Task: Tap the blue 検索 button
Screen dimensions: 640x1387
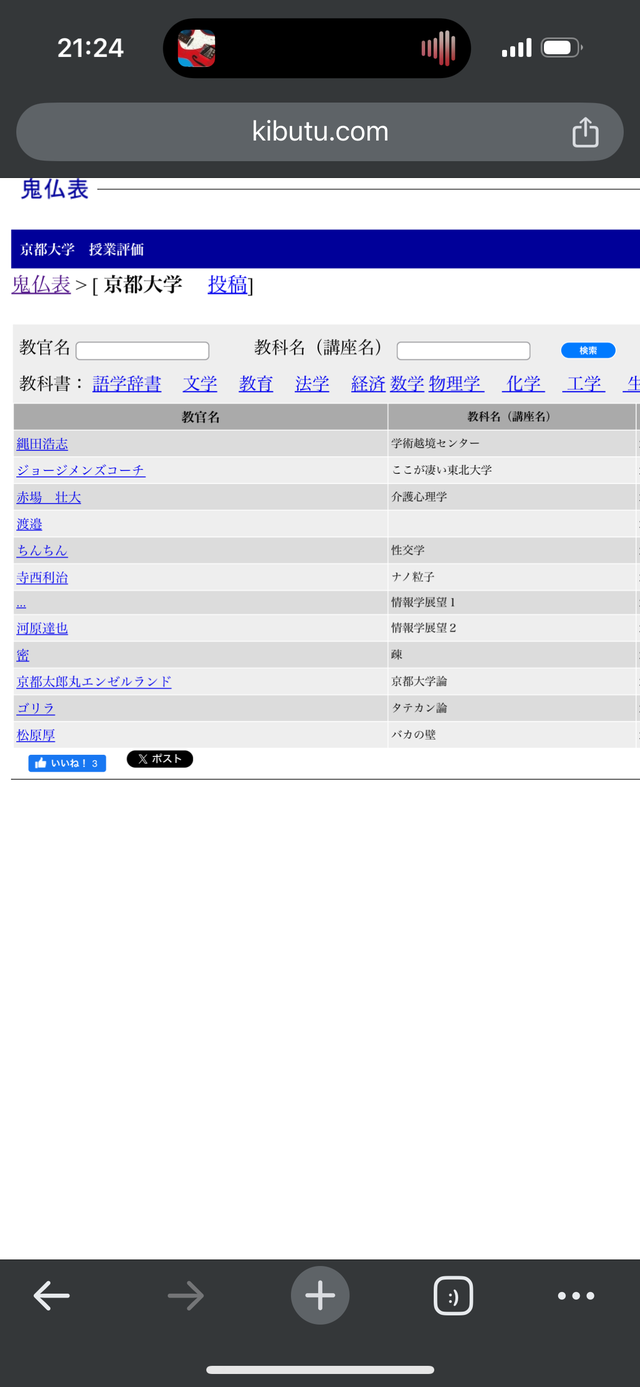Action: coord(588,350)
